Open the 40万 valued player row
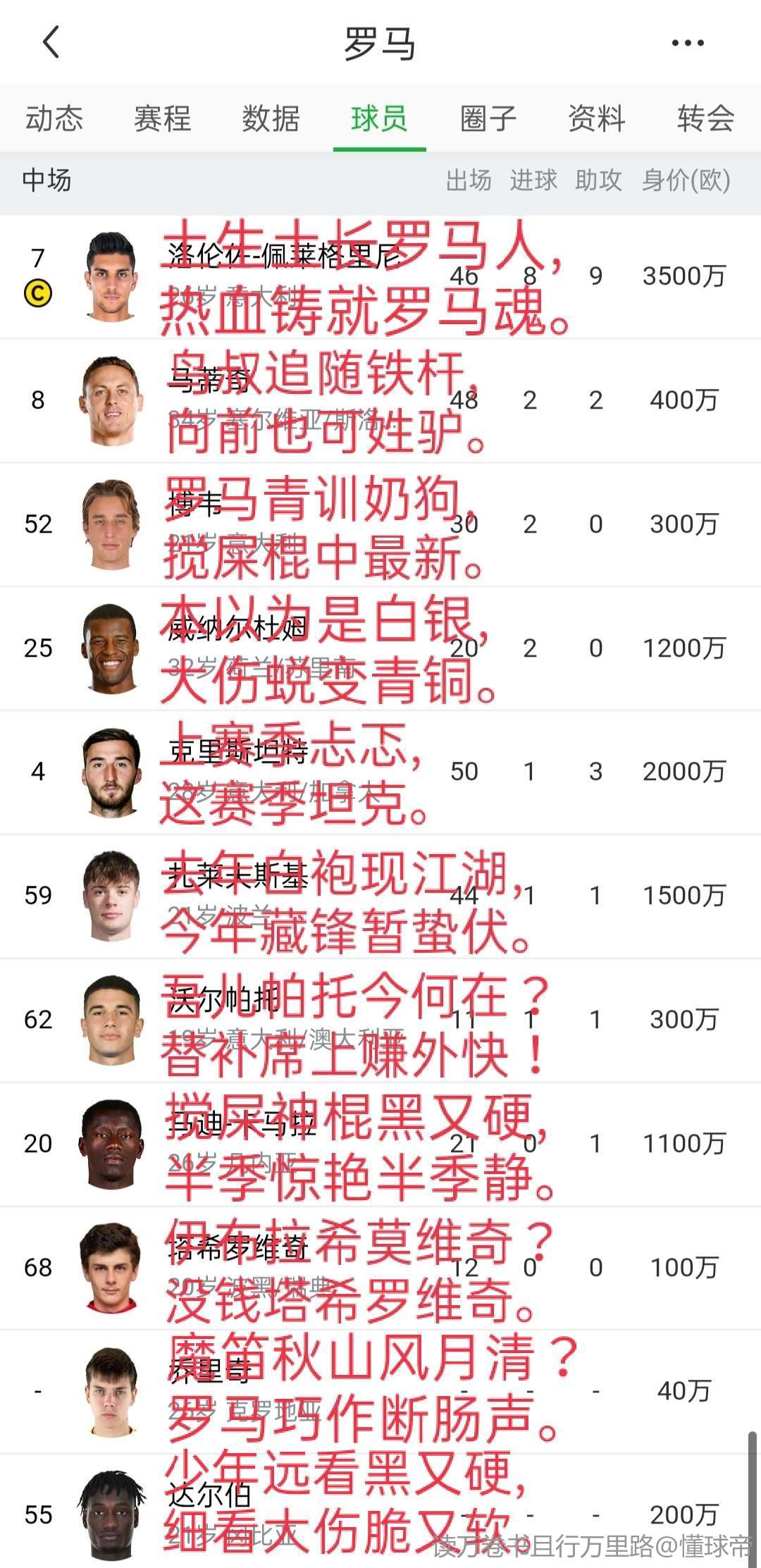The height and width of the screenshot is (1568, 761). (380, 1391)
